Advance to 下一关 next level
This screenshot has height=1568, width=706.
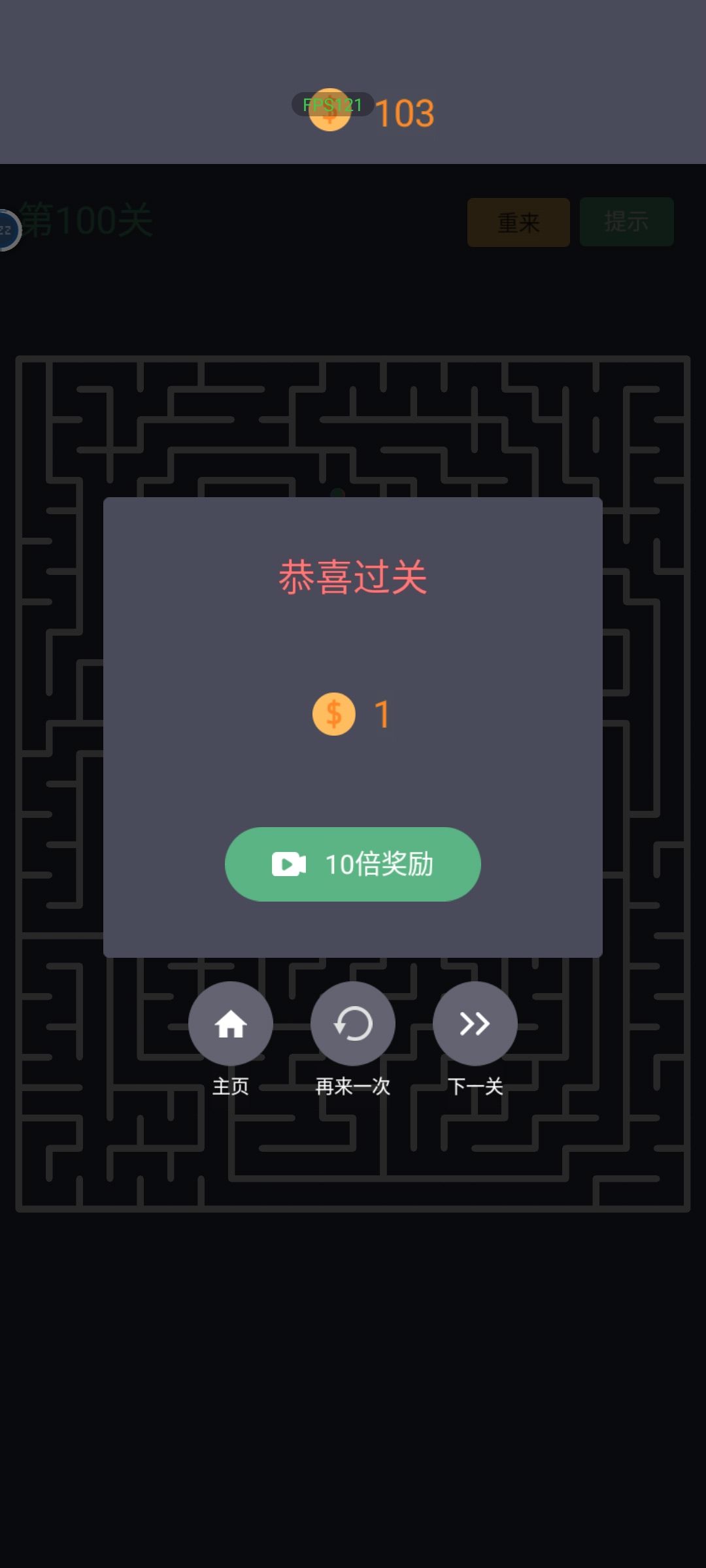point(475,1023)
